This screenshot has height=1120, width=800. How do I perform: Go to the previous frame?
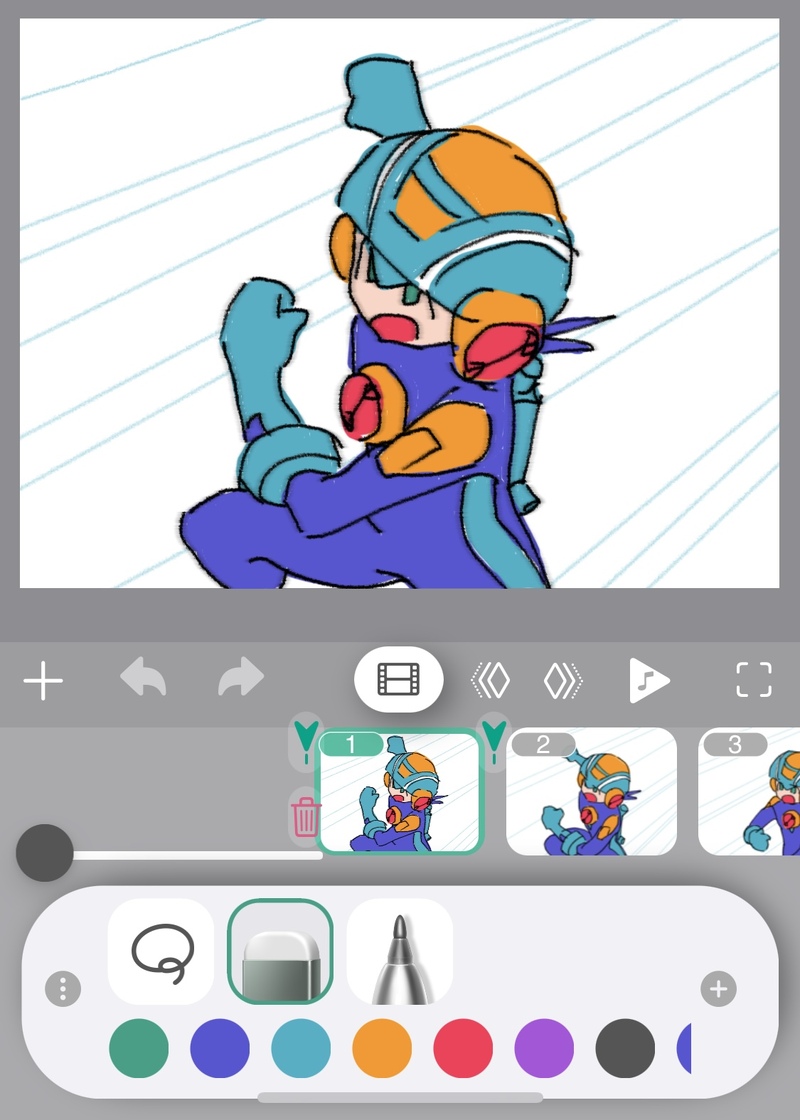click(x=490, y=681)
